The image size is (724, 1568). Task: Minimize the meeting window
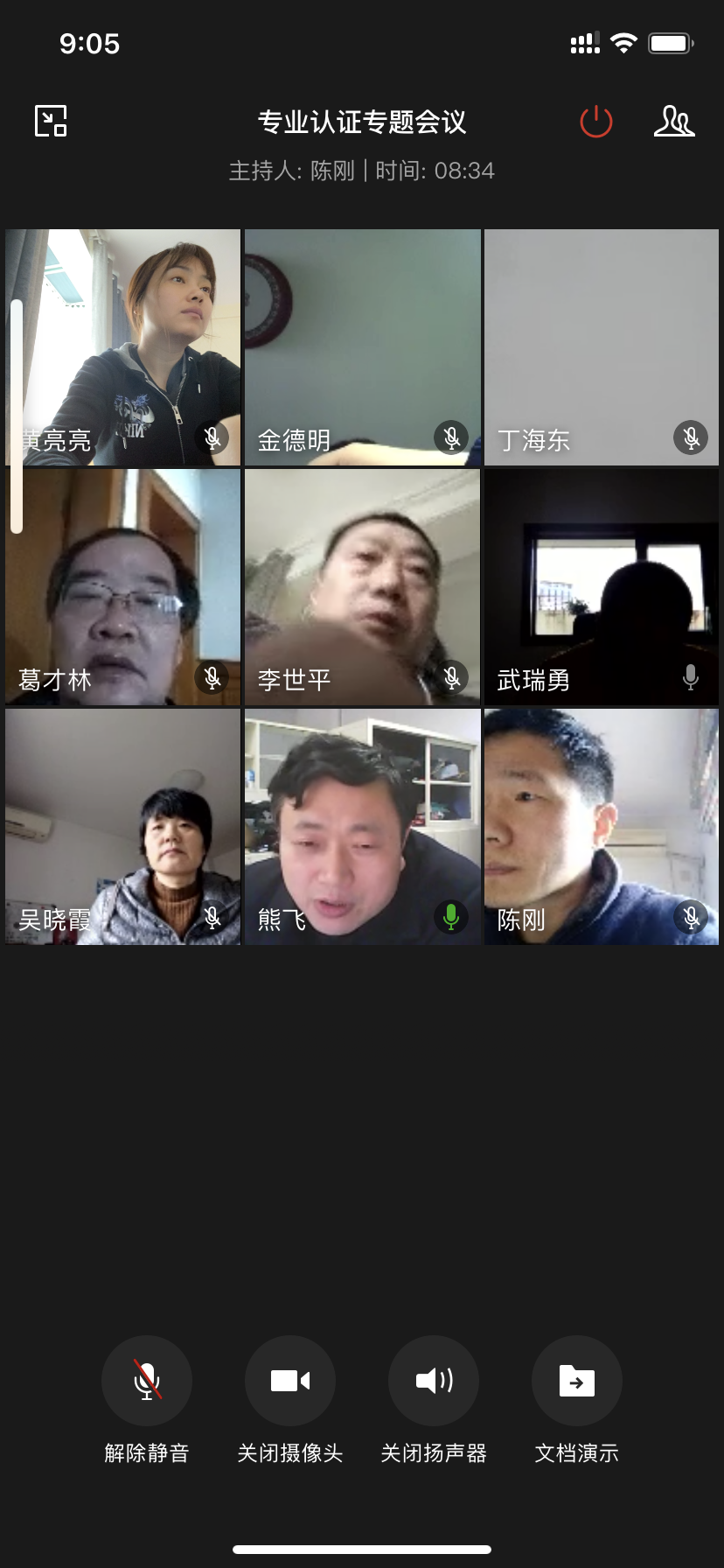(51, 121)
